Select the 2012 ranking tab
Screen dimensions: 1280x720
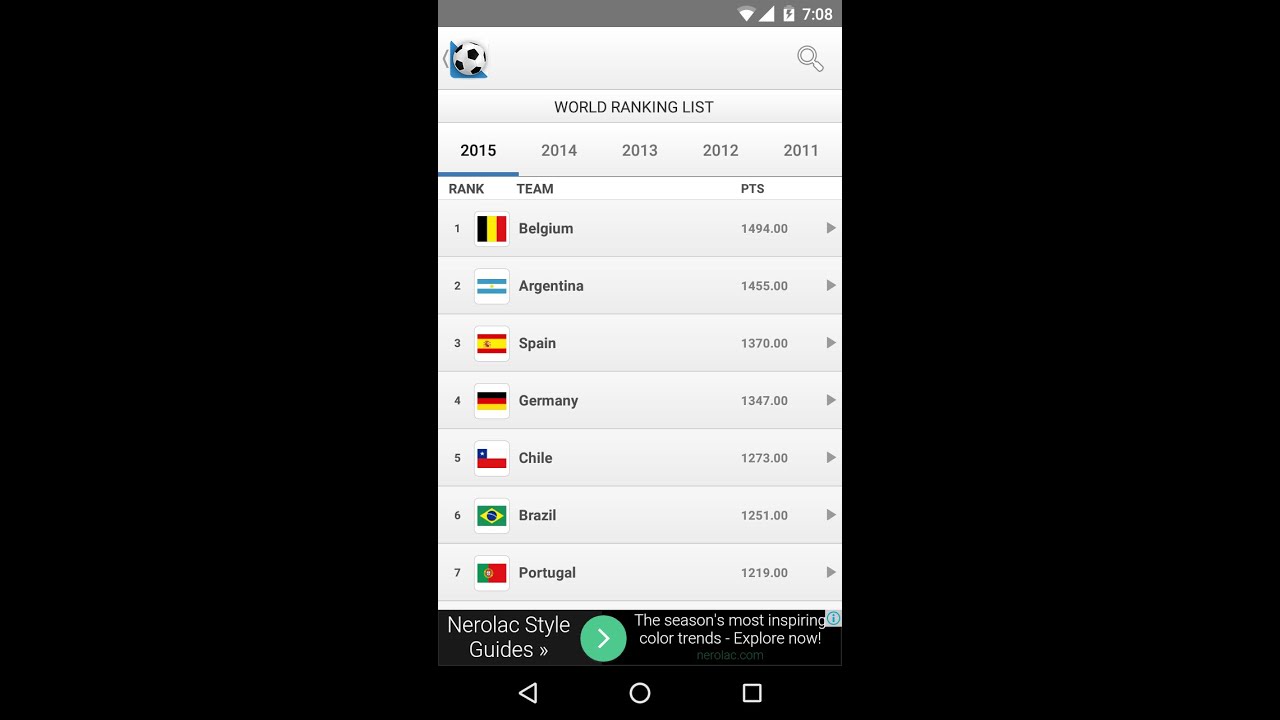pos(720,150)
